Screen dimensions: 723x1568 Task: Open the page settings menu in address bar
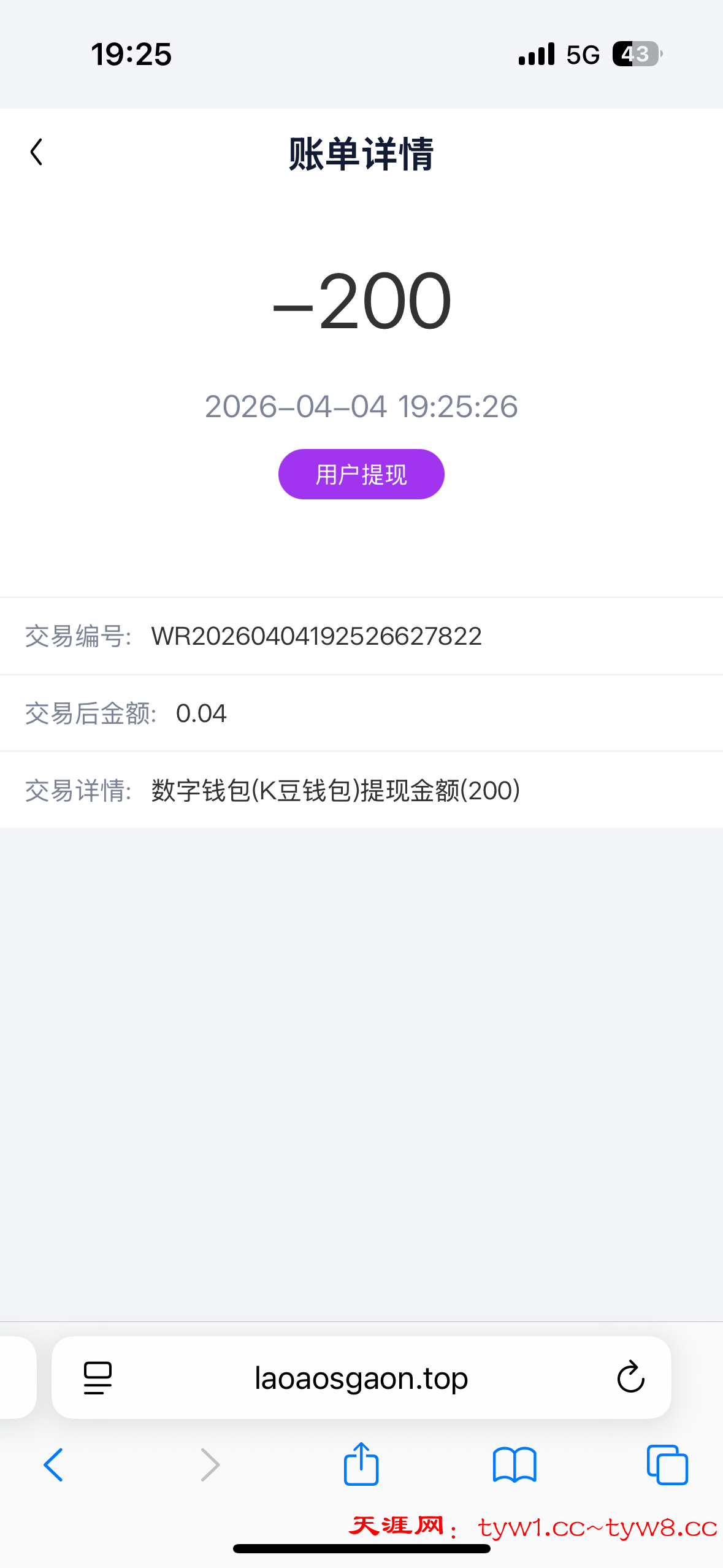tap(98, 1378)
